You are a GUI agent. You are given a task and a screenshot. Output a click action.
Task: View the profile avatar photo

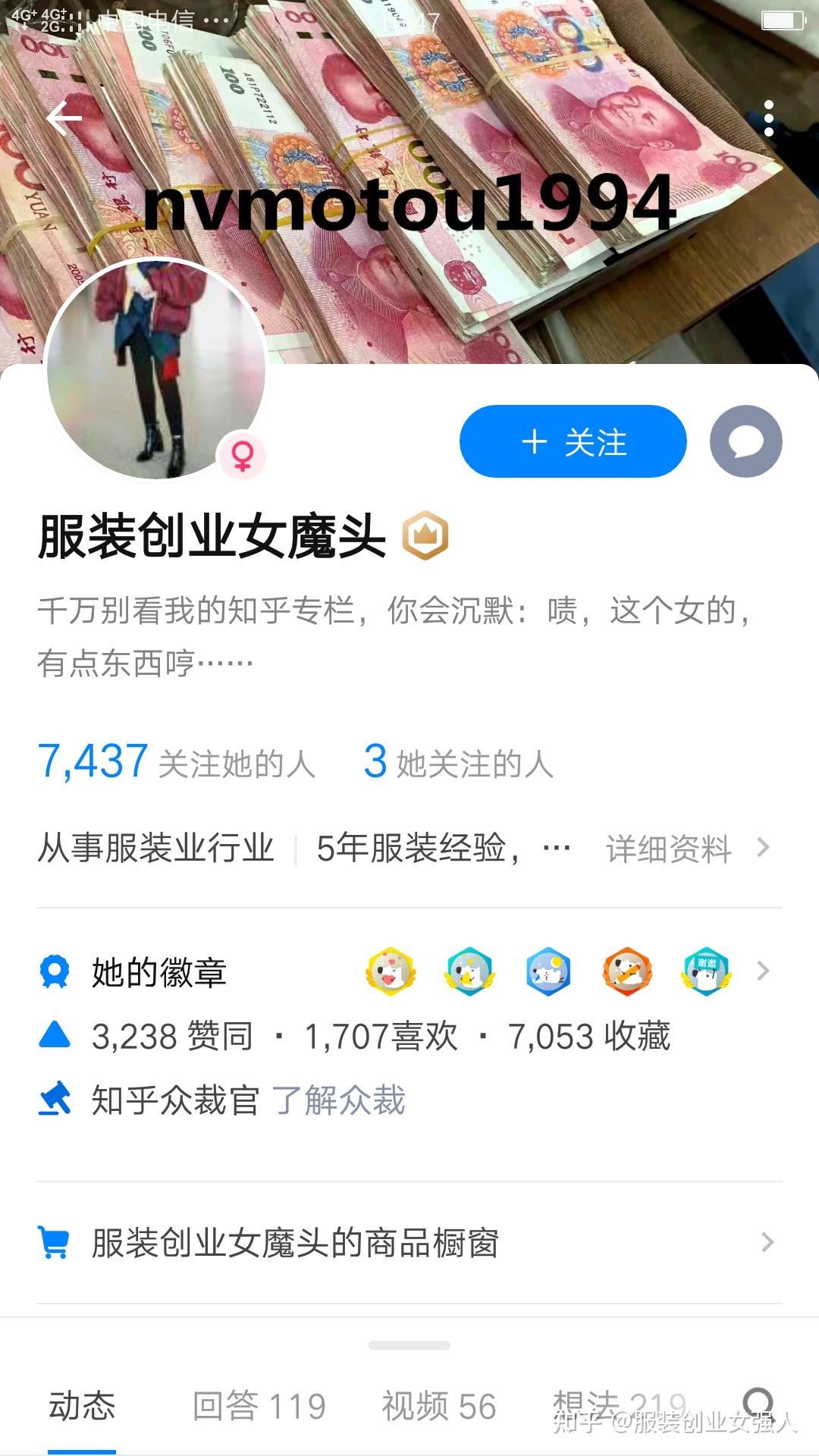pos(156,369)
